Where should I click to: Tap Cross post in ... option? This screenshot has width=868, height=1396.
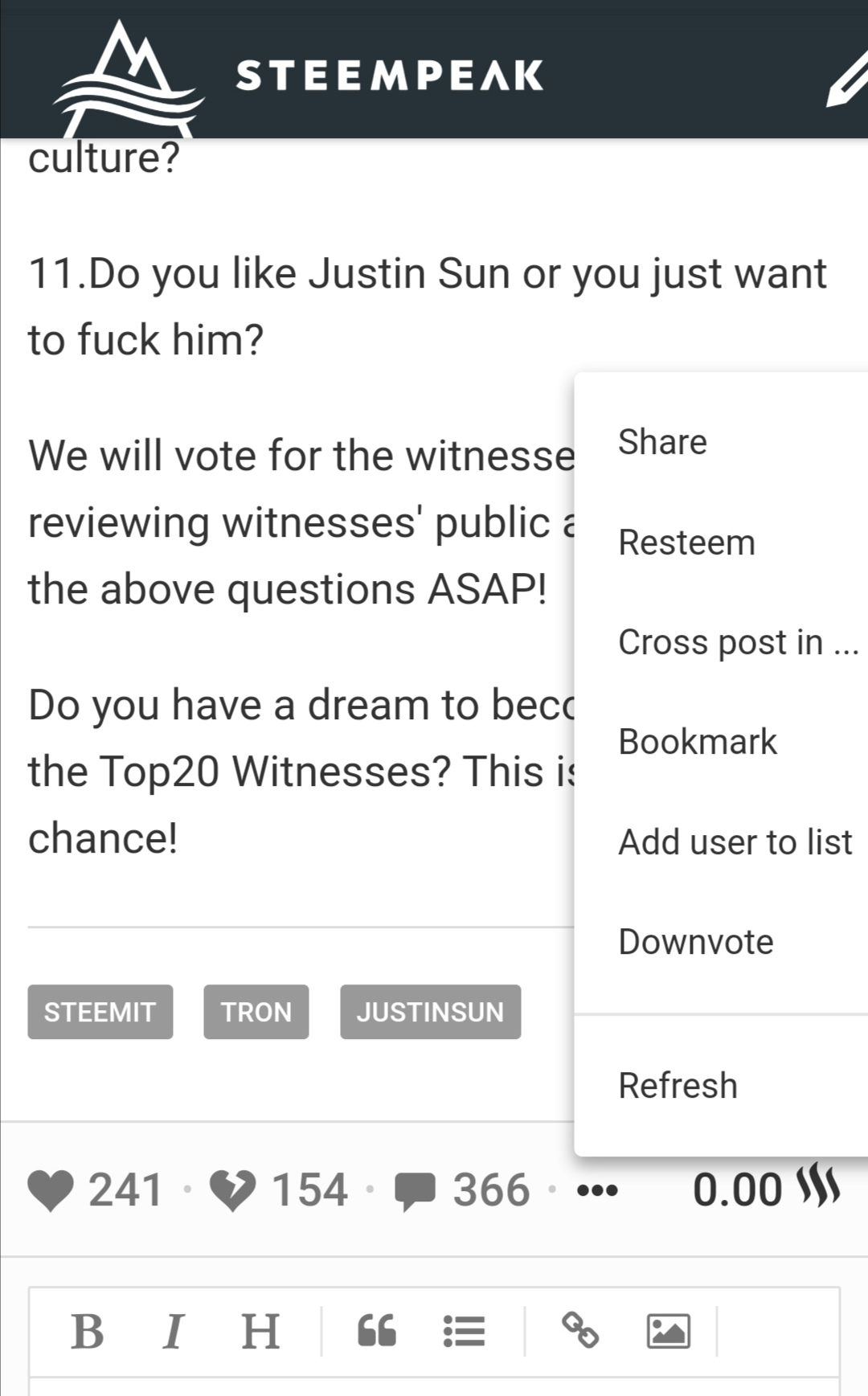tap(738, 642)
